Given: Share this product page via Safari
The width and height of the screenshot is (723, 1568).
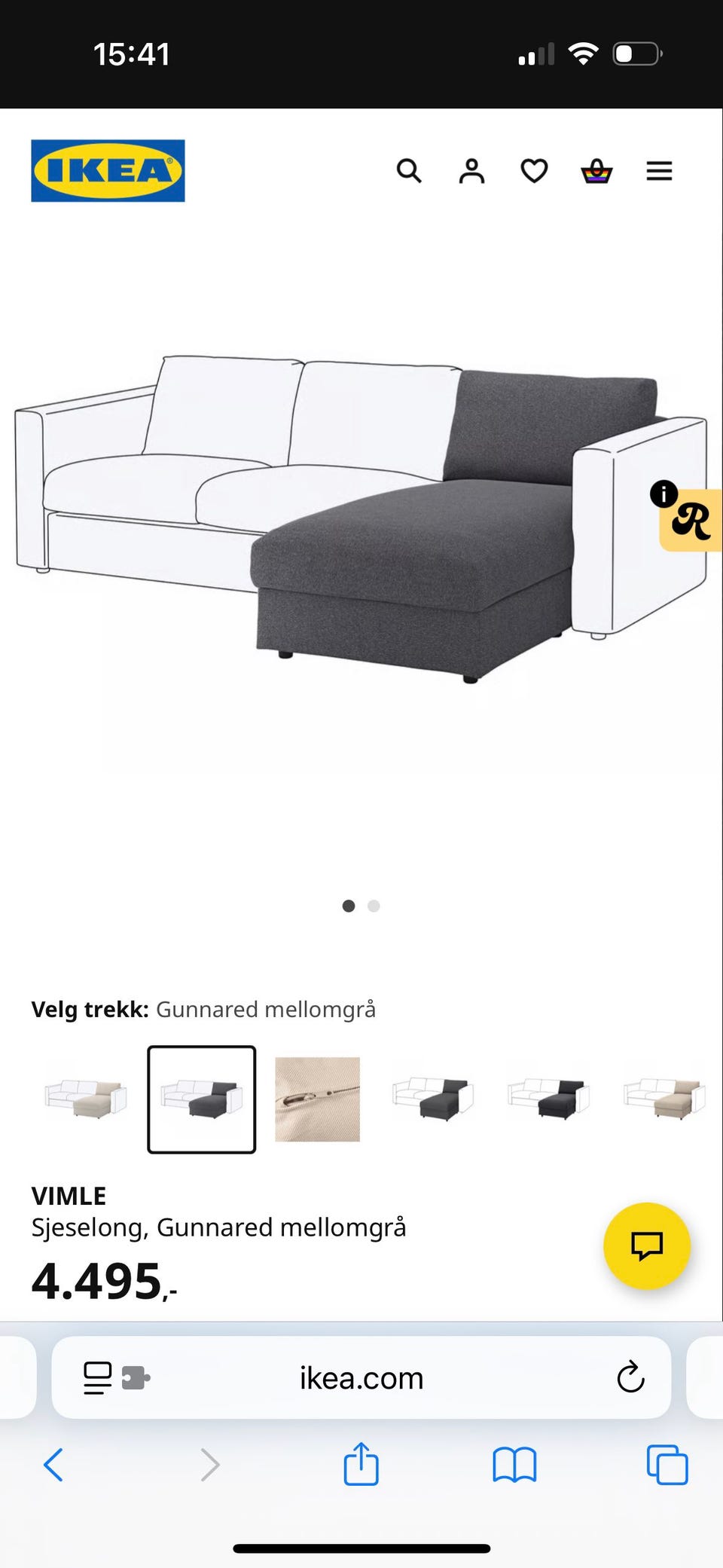Looking at the screenshot, I should point(361,1465).
